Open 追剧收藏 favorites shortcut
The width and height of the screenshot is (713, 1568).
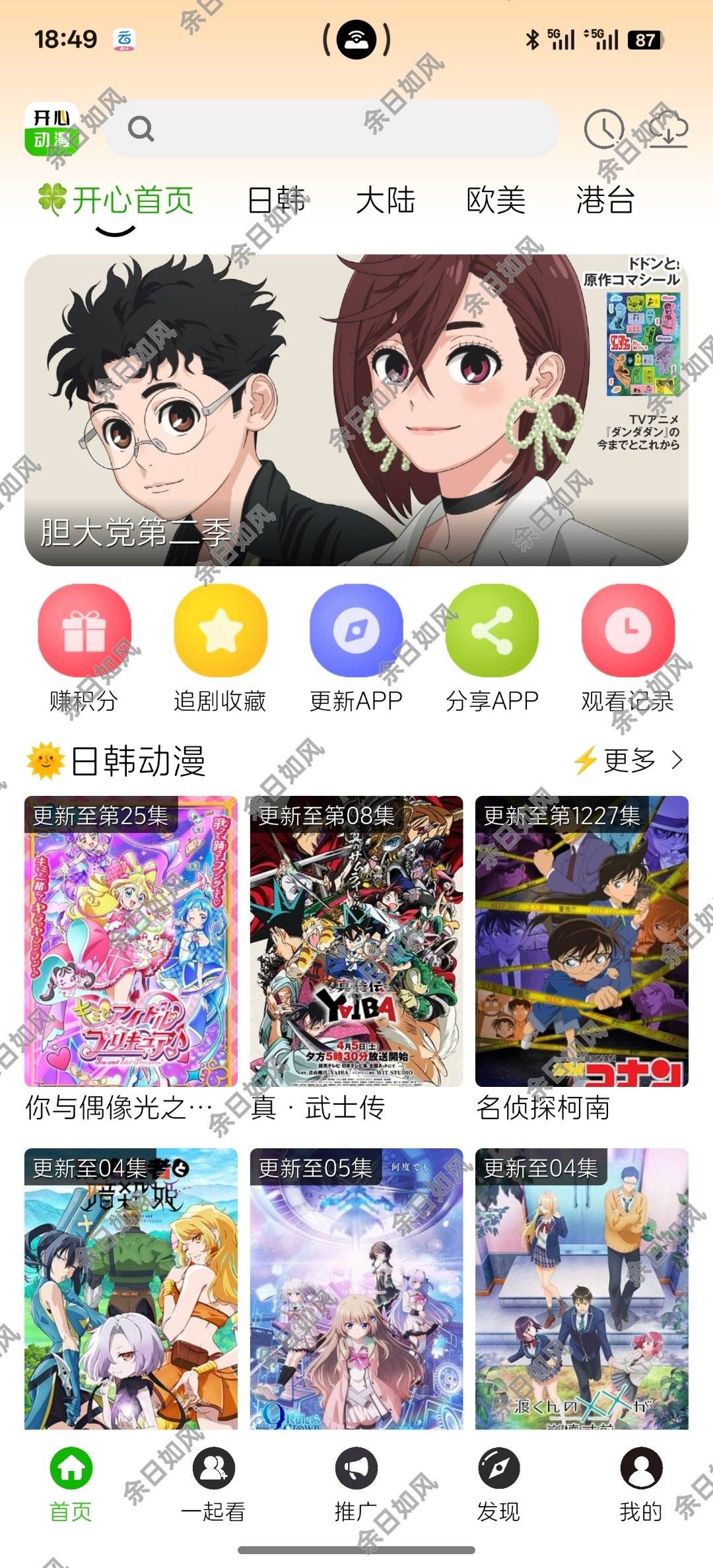tap(221, 648)
